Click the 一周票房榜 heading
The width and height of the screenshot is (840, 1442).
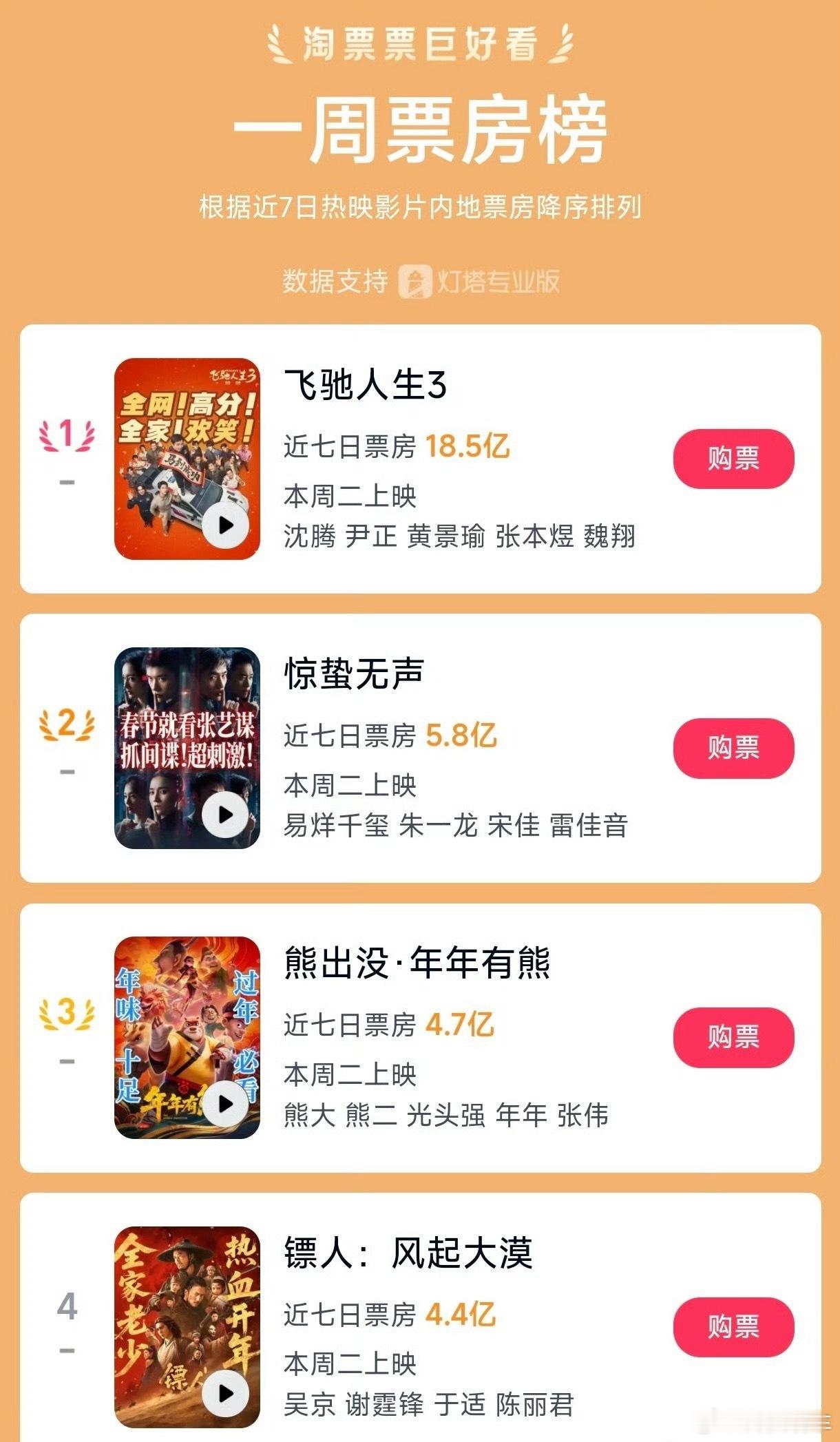pyautogui.click(x=420, y=131)
